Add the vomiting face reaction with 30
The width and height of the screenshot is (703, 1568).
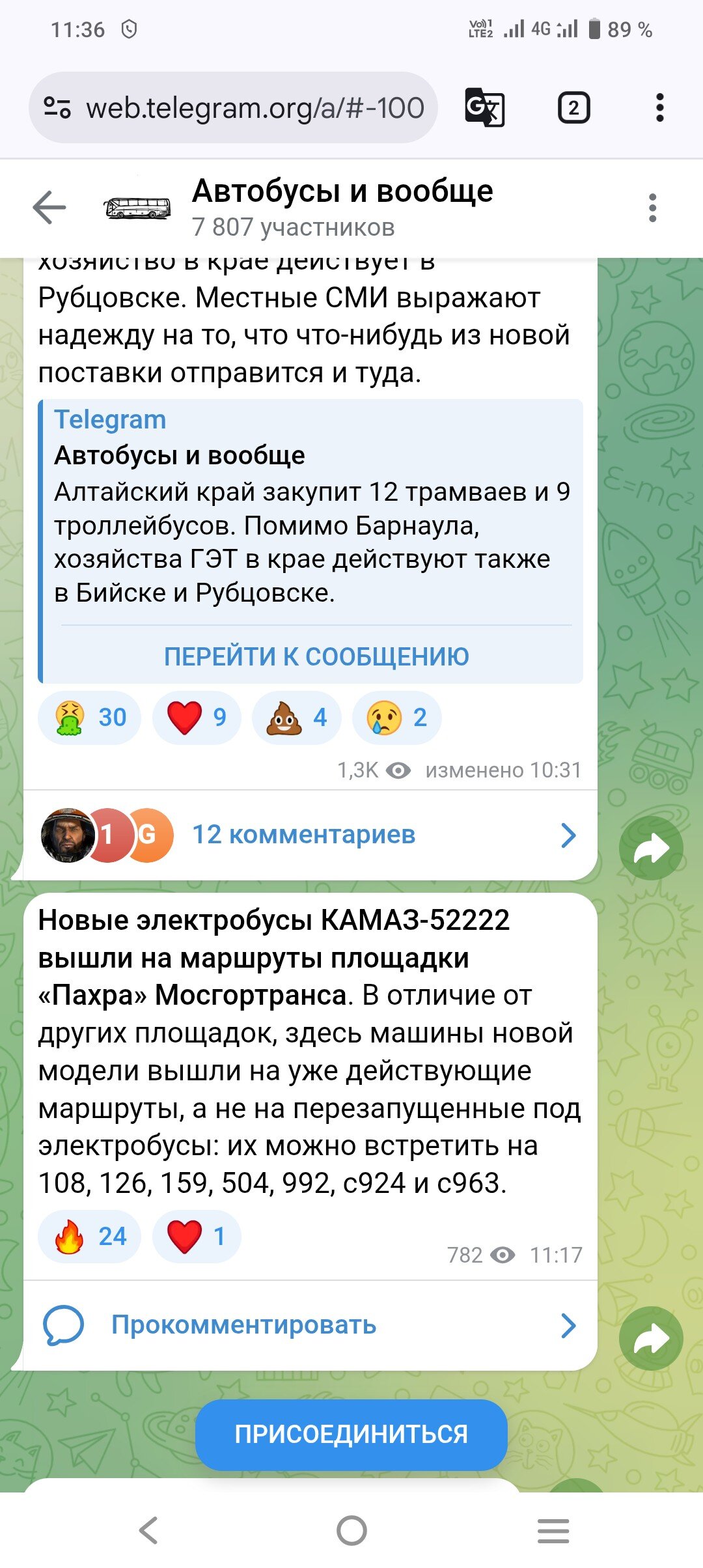90,718
